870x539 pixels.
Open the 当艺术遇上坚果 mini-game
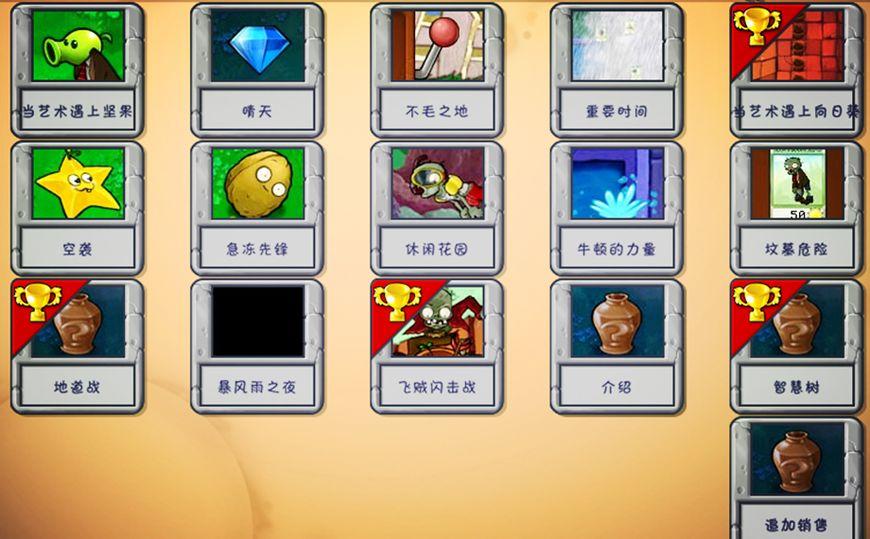[x=77, y=70]
